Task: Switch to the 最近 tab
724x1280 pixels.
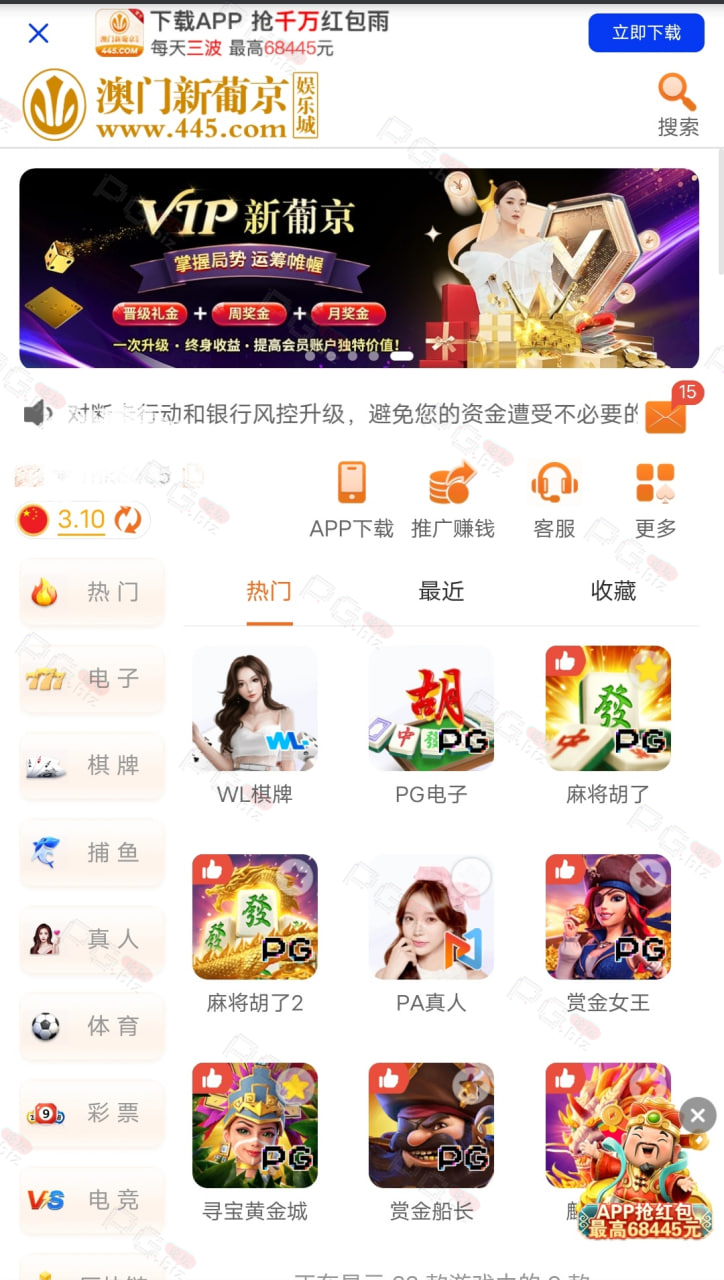Action: pyautogui.click(x=441, y=591)
